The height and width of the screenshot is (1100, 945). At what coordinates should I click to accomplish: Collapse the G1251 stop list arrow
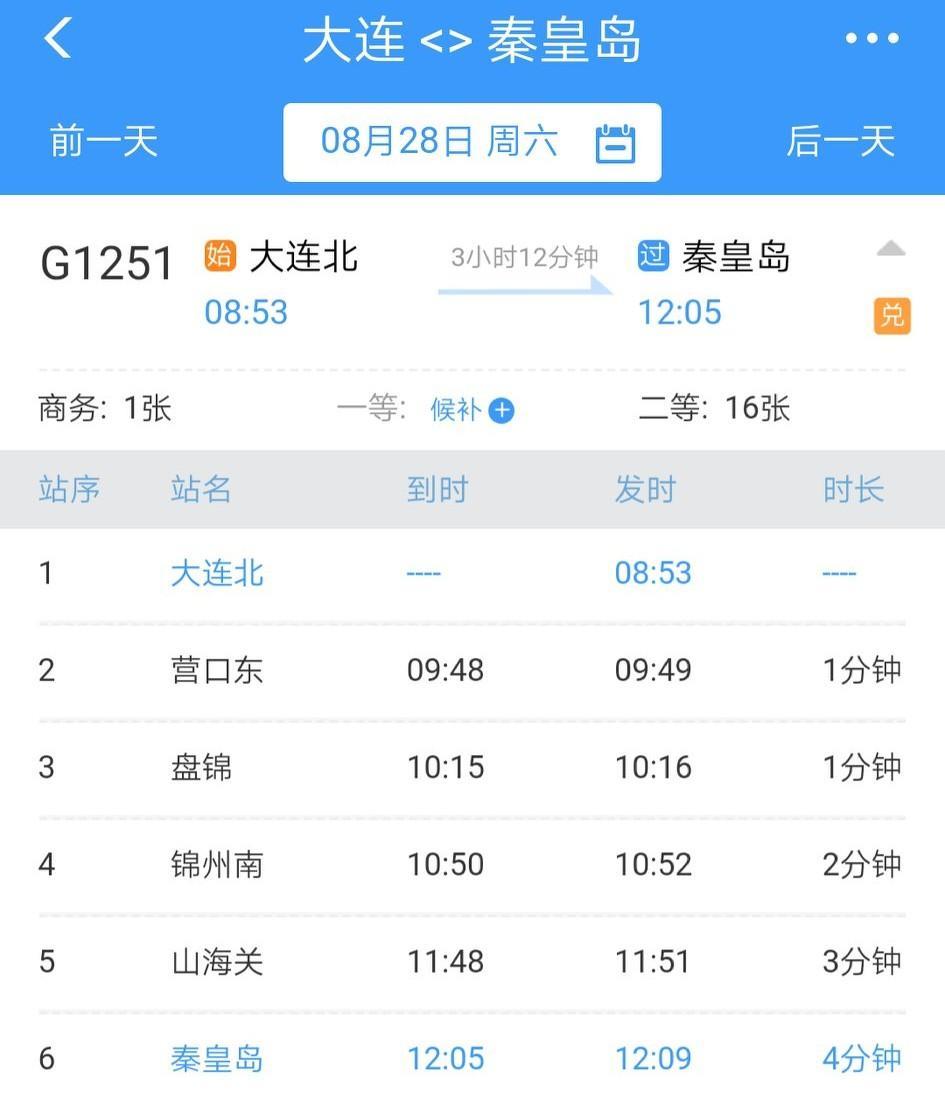point(891,250)
